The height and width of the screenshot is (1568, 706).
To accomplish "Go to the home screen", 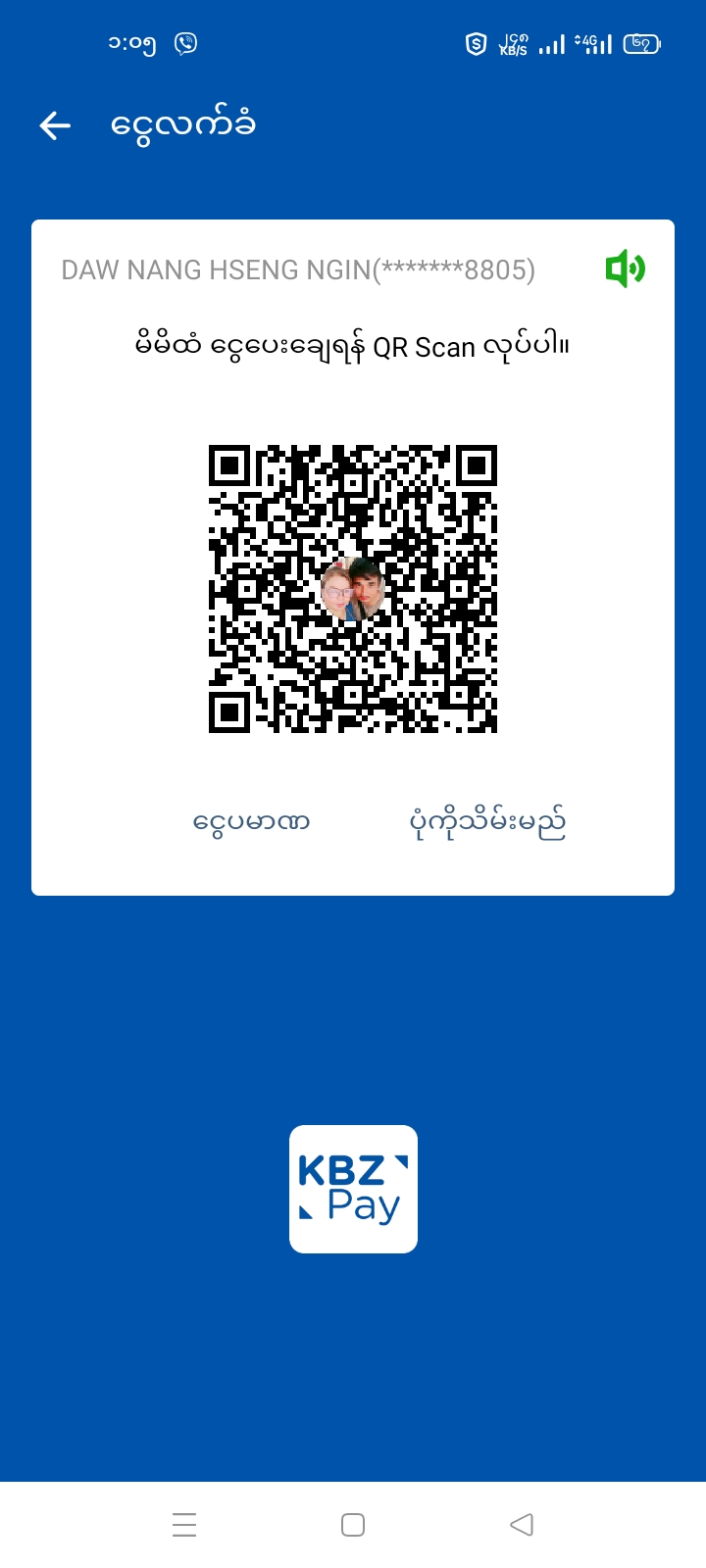I will click(x=353, y=1525).
